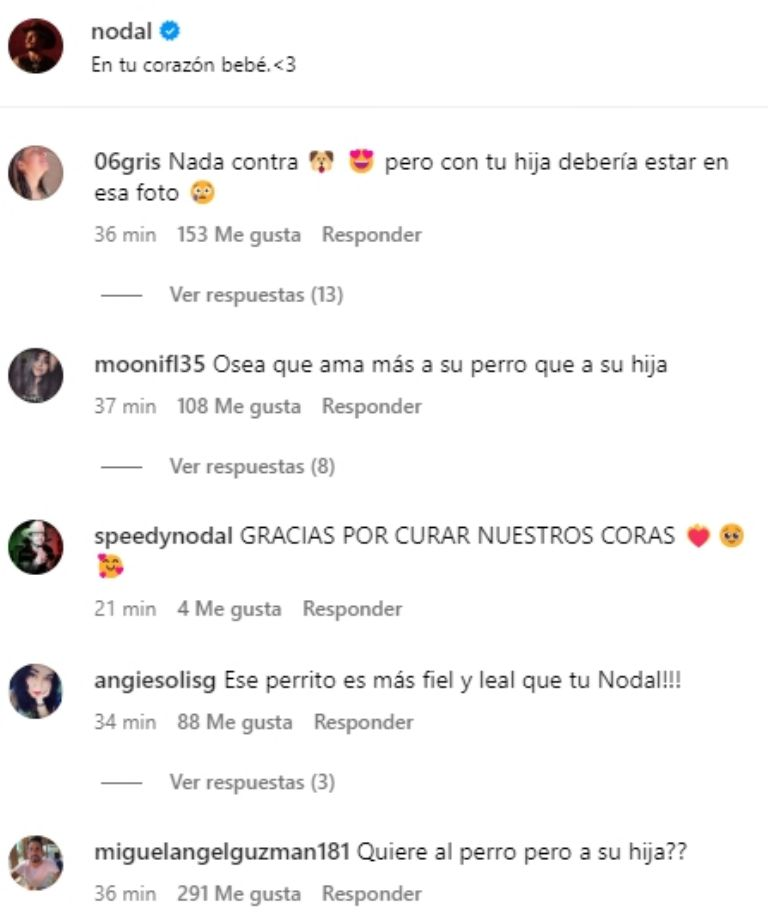Expand the 8 replies under moonifl35's comment
The width and height of the screenshot is (768, 920).
point(252,466)
